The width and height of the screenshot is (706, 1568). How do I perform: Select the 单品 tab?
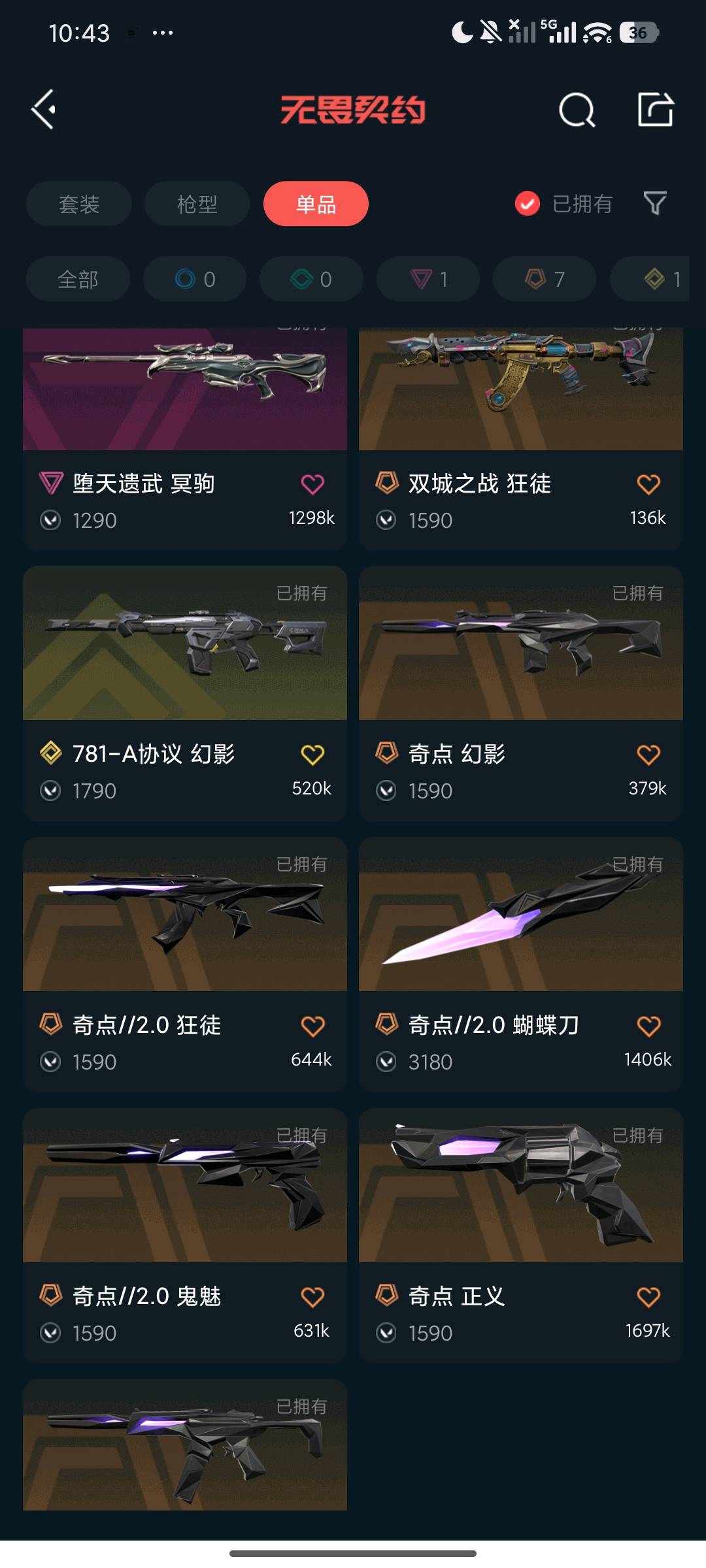point(316,204)
